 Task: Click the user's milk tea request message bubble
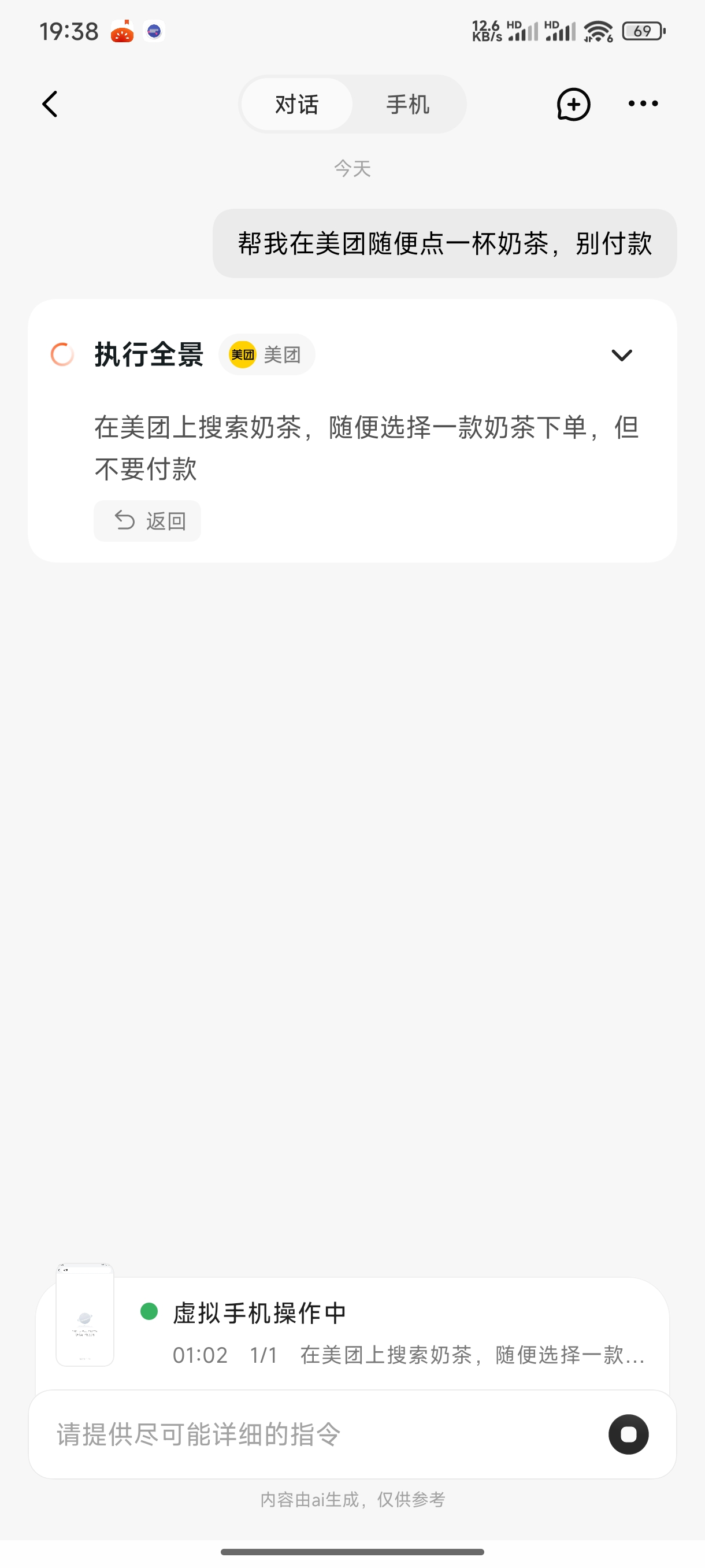click(444, 243)
